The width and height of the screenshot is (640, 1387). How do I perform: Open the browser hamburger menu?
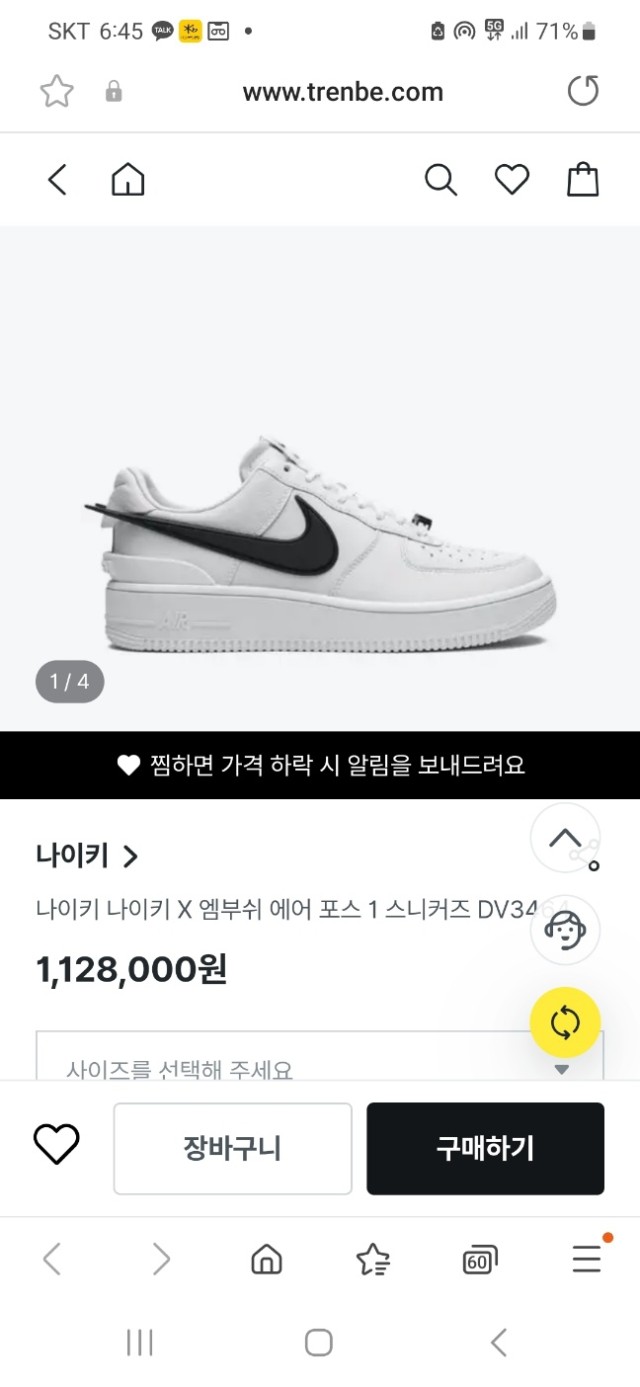pos(587,1260)
